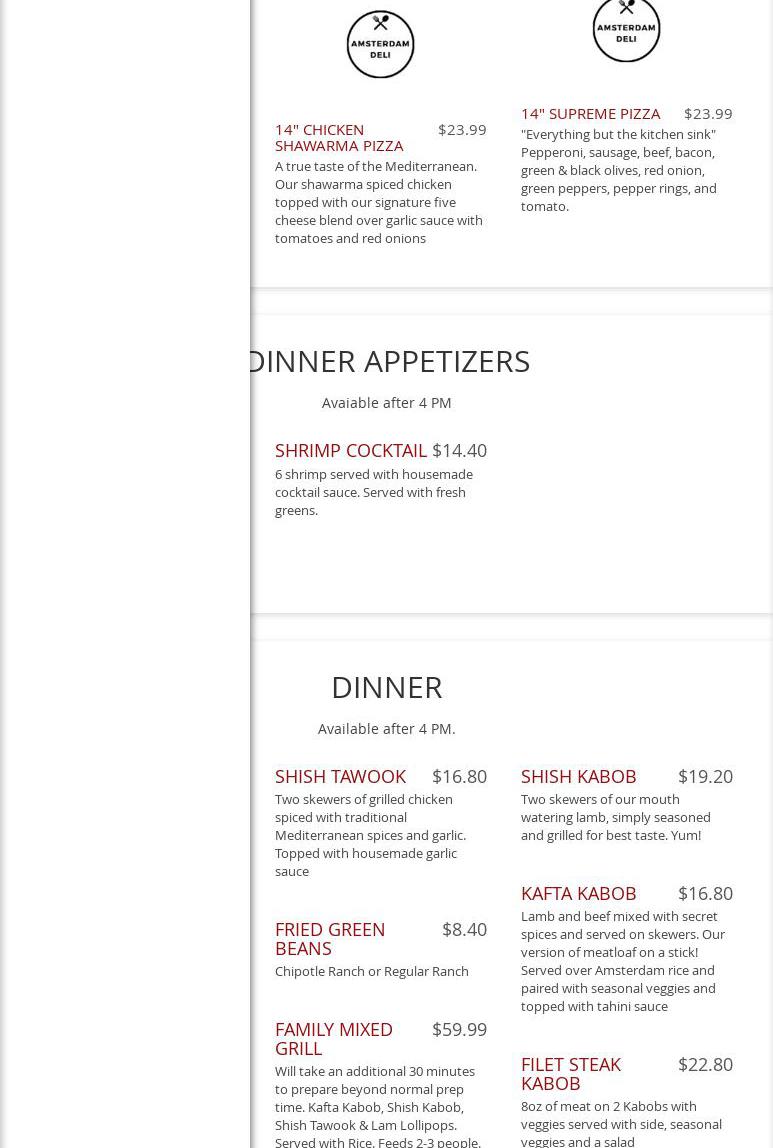Open the 14" Chicken Shawarma Pizza item
The image size is (773, 1148).
(x=339, y=137)
